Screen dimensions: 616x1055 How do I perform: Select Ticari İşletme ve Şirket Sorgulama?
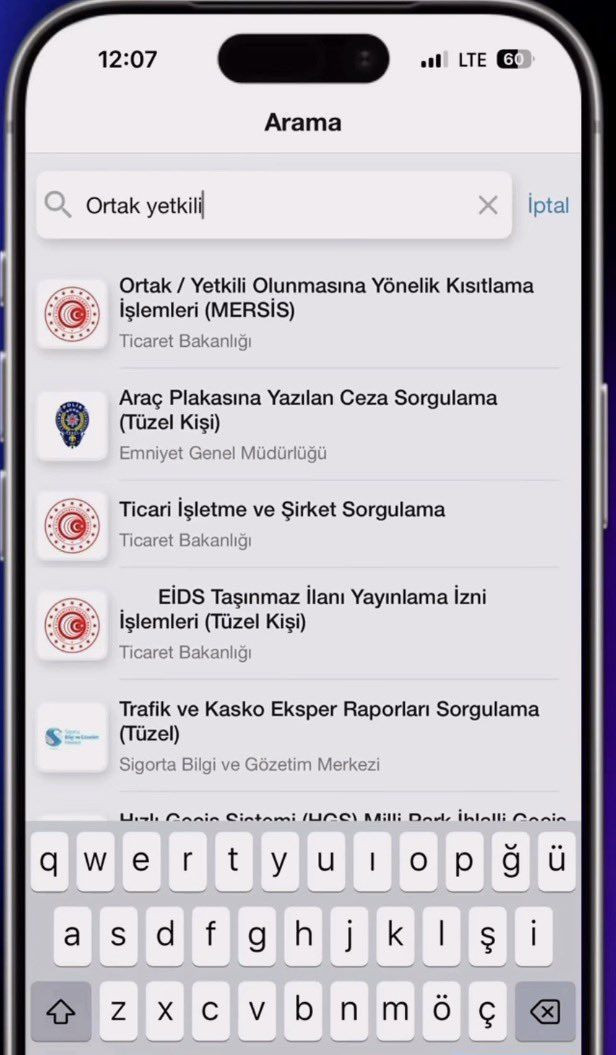[282, 523]
